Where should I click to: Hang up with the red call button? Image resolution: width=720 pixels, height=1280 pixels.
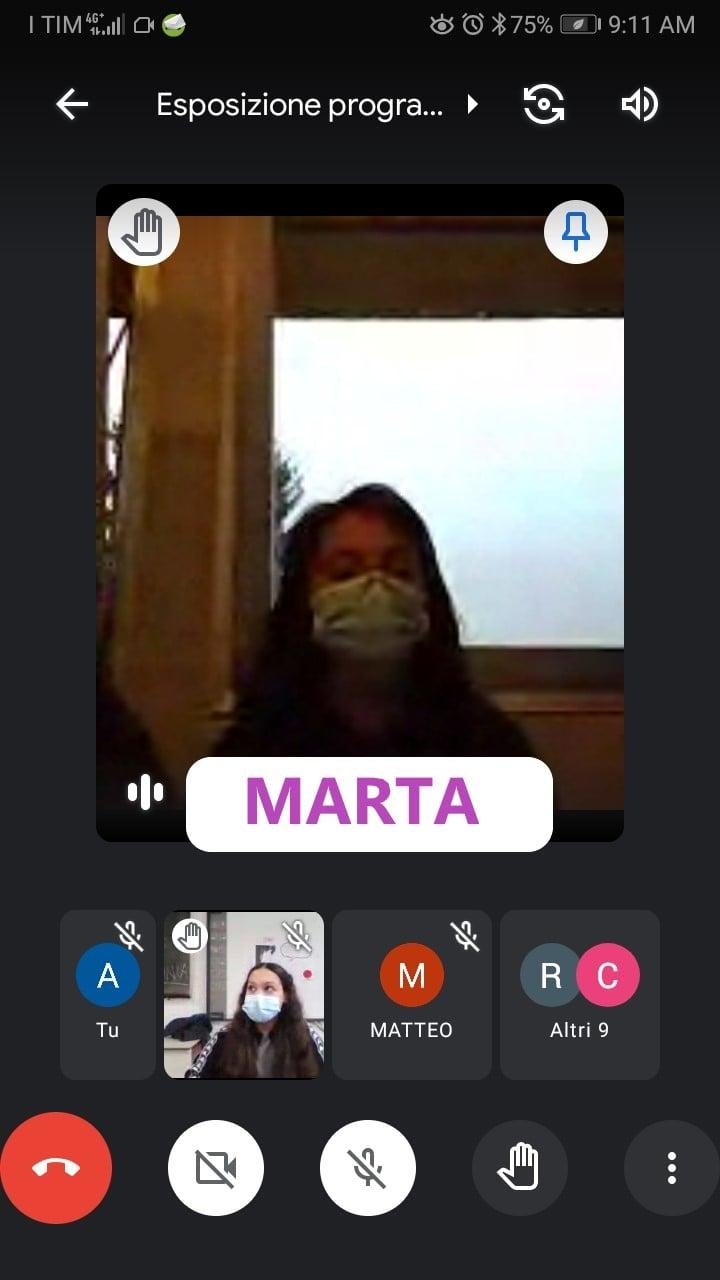point(56,1168)
